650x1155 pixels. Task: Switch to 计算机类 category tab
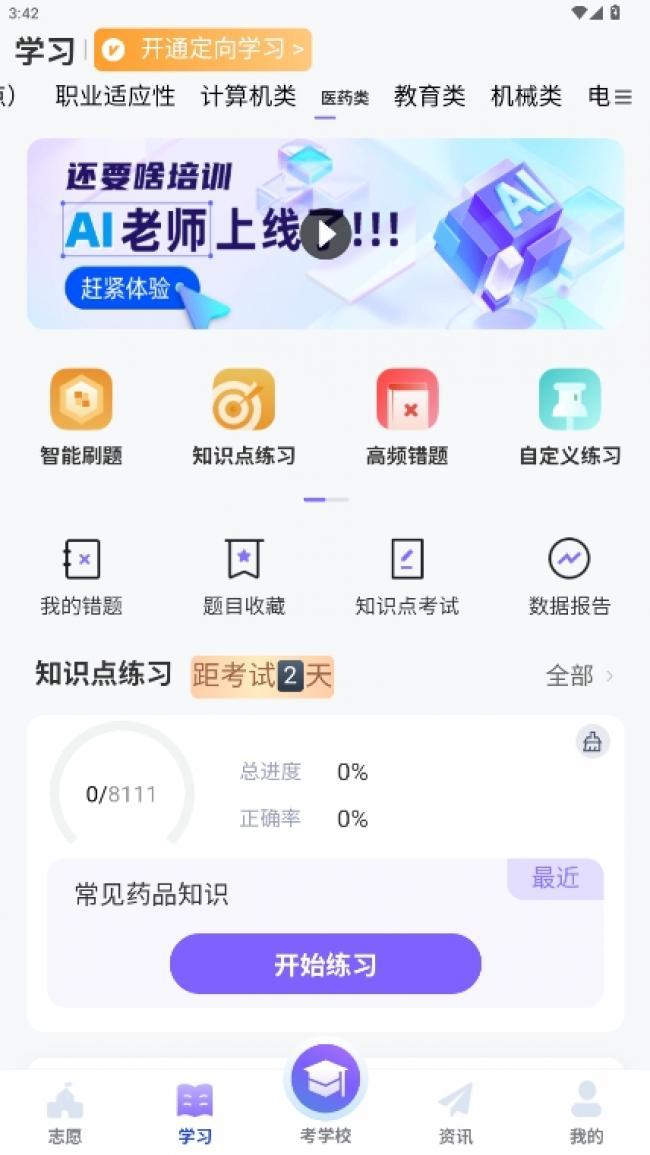[249, 96]
